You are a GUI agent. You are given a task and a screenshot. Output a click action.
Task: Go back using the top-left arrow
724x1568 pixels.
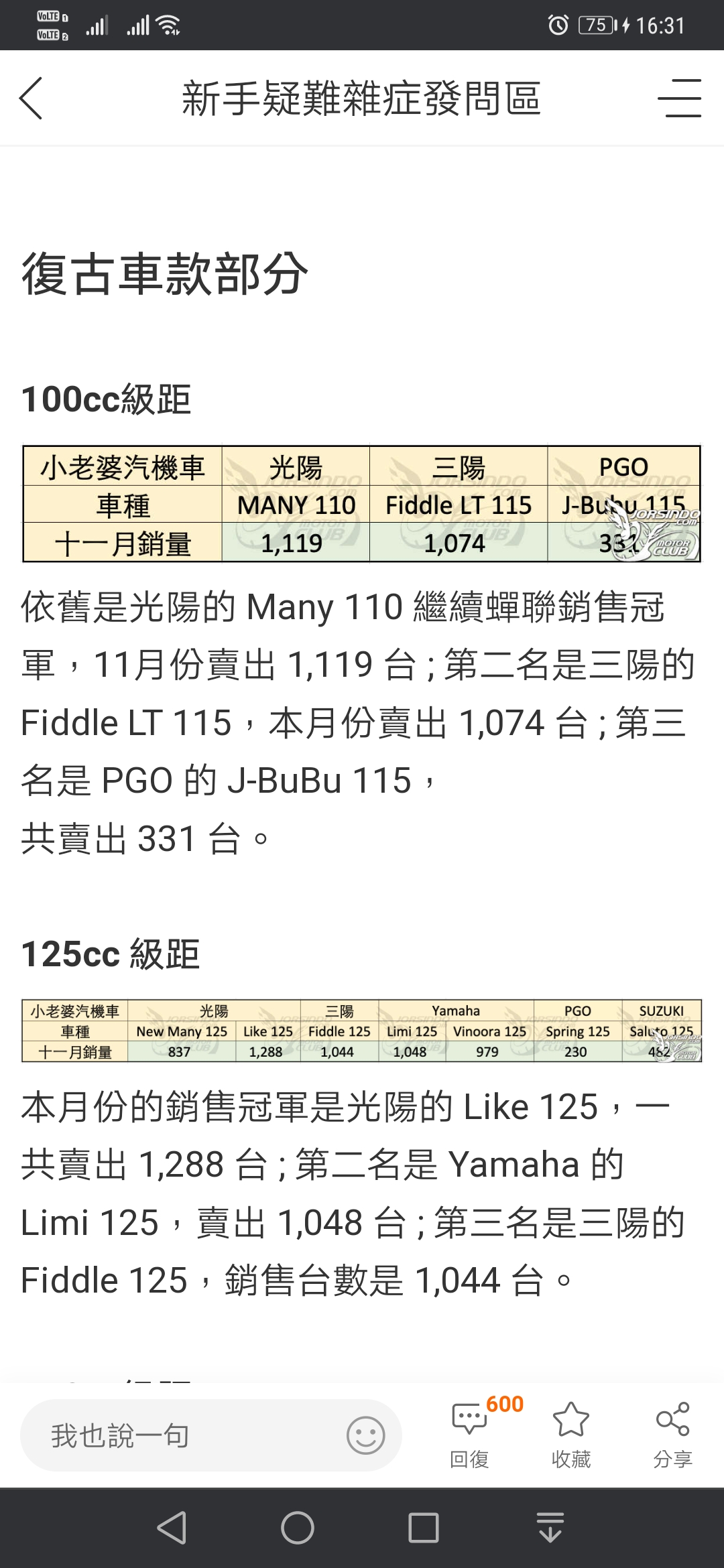tap(31, 98)
